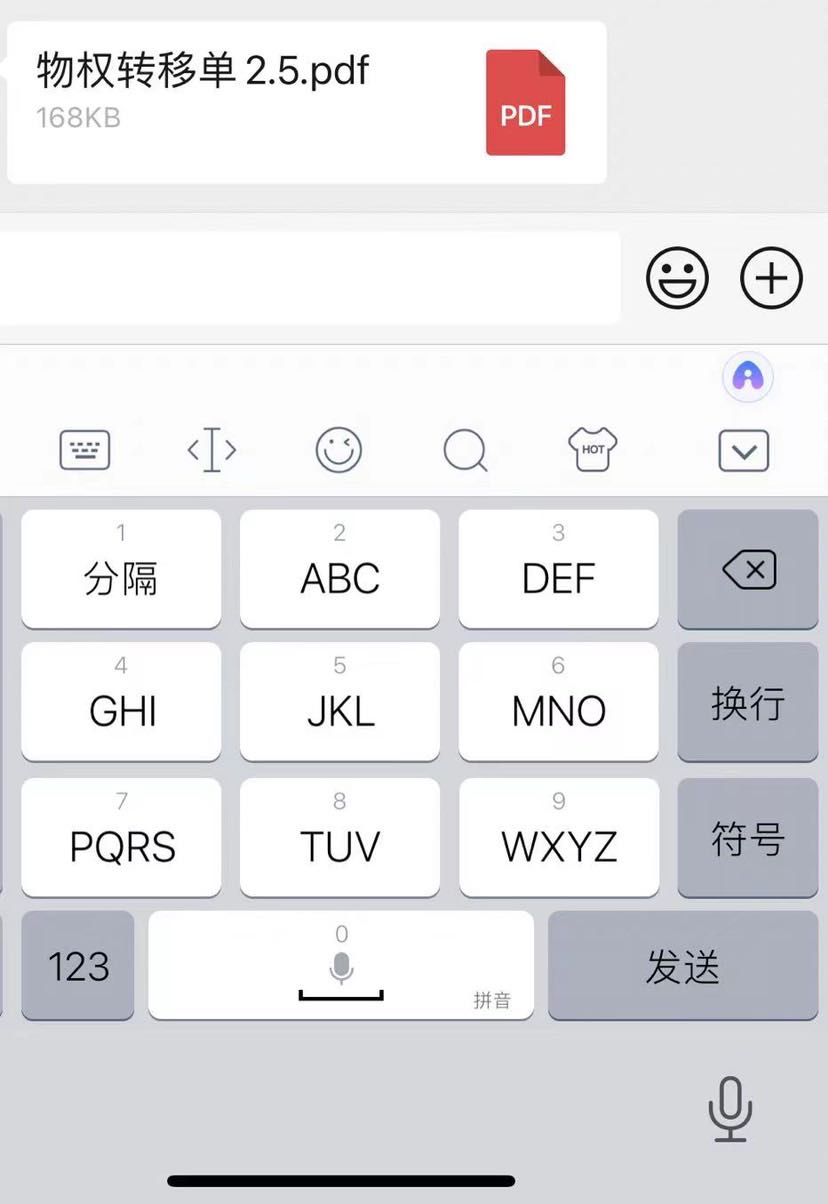Screen dimensions: 828x1204
Task: Tap the 换行 newline key
Action: point(747,703)
